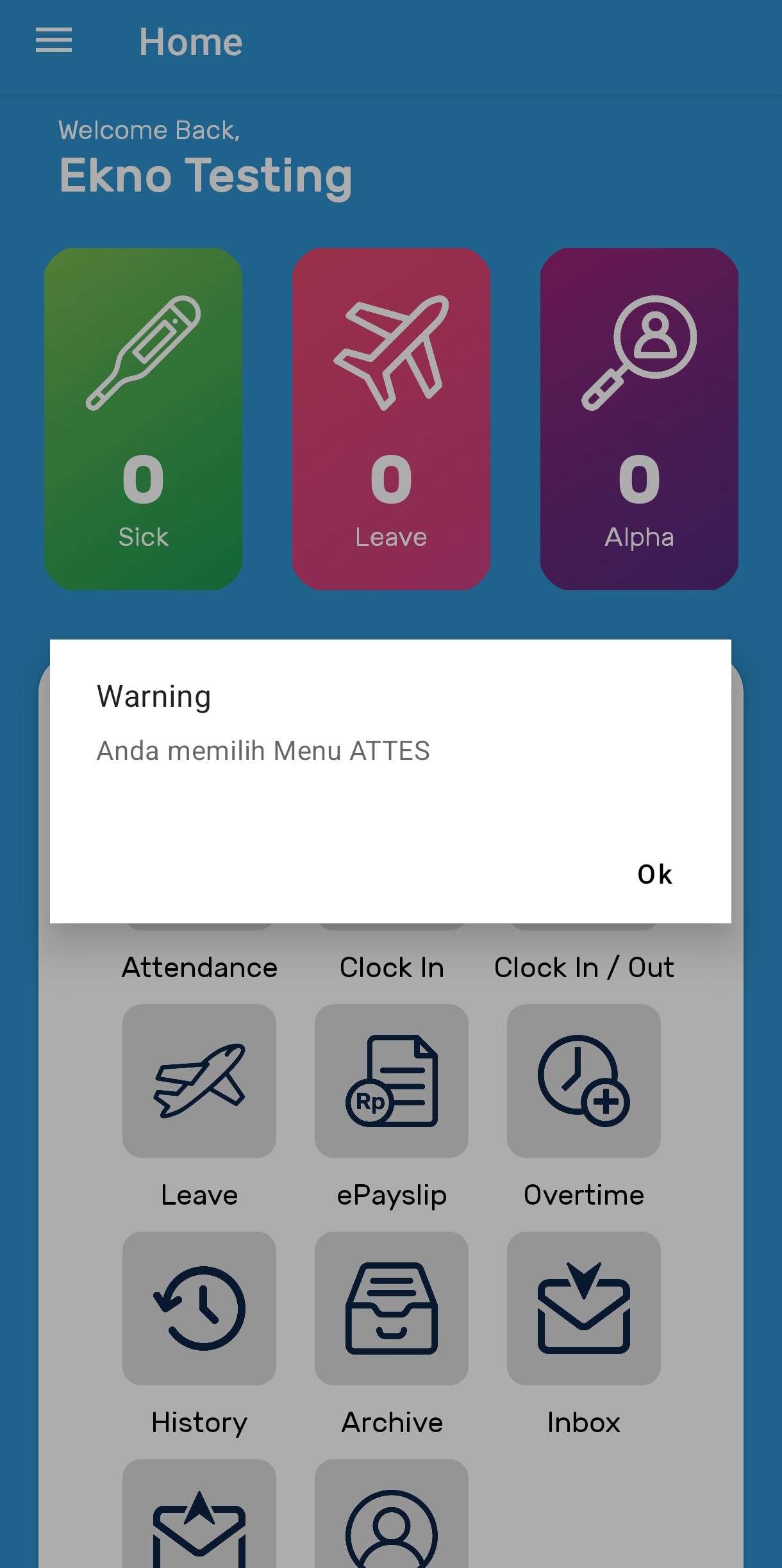Open the Leave summary card at top
The height and width of the screenshot is (1568, 782).
(391, 419)
